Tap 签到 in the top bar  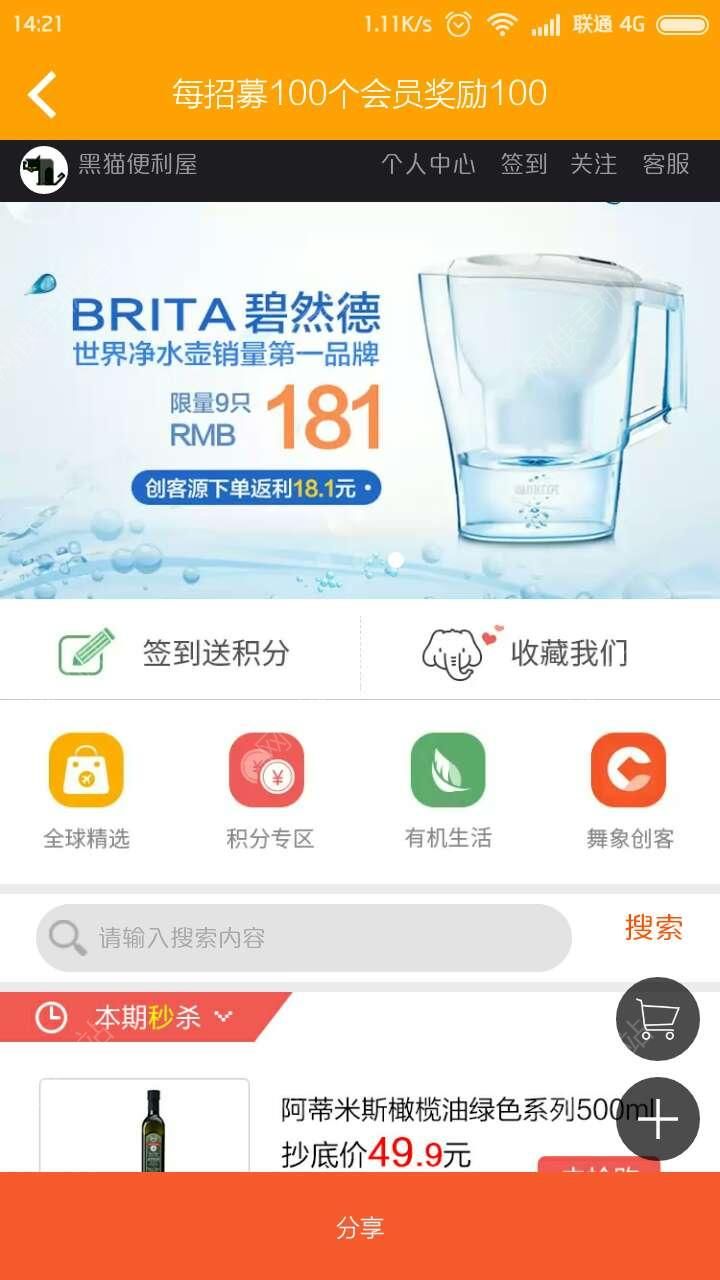click(x=523, y=164)
